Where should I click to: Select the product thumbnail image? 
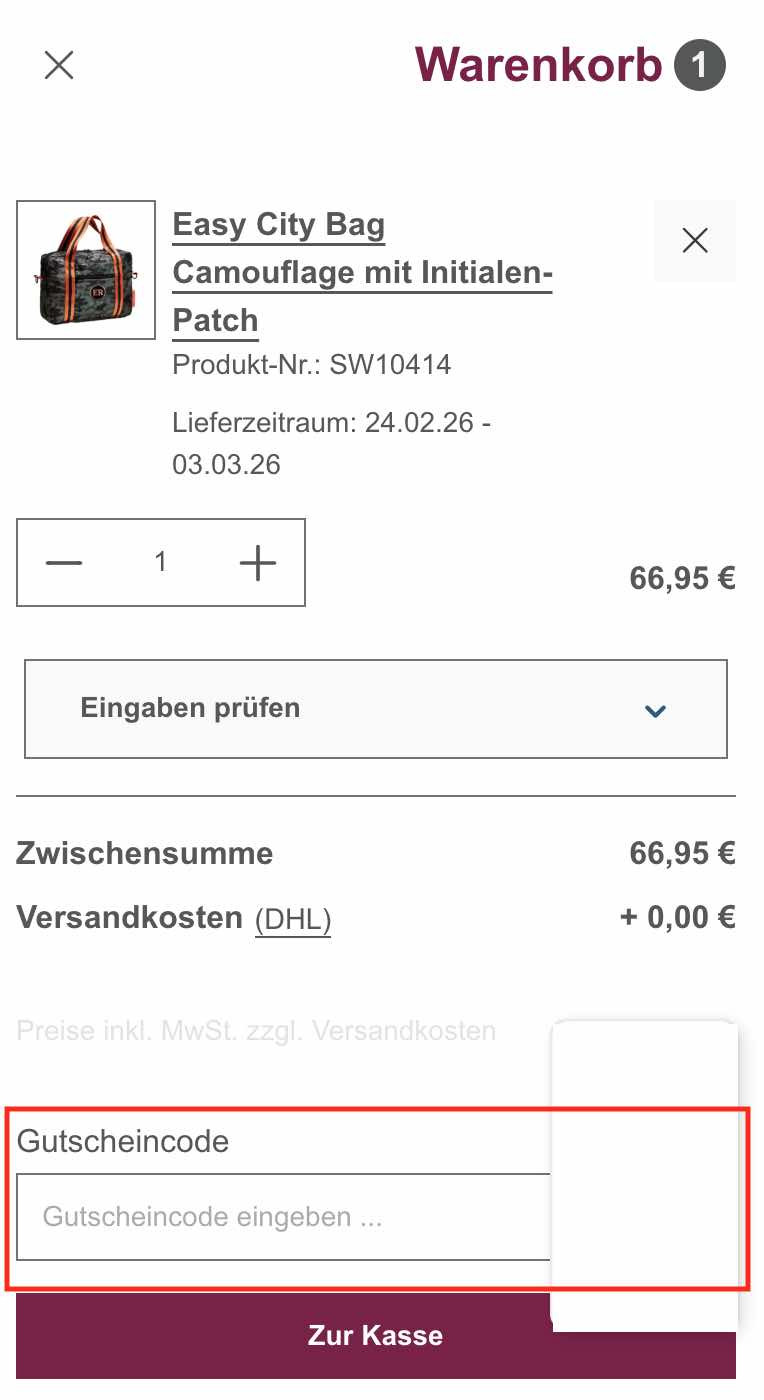85,268
